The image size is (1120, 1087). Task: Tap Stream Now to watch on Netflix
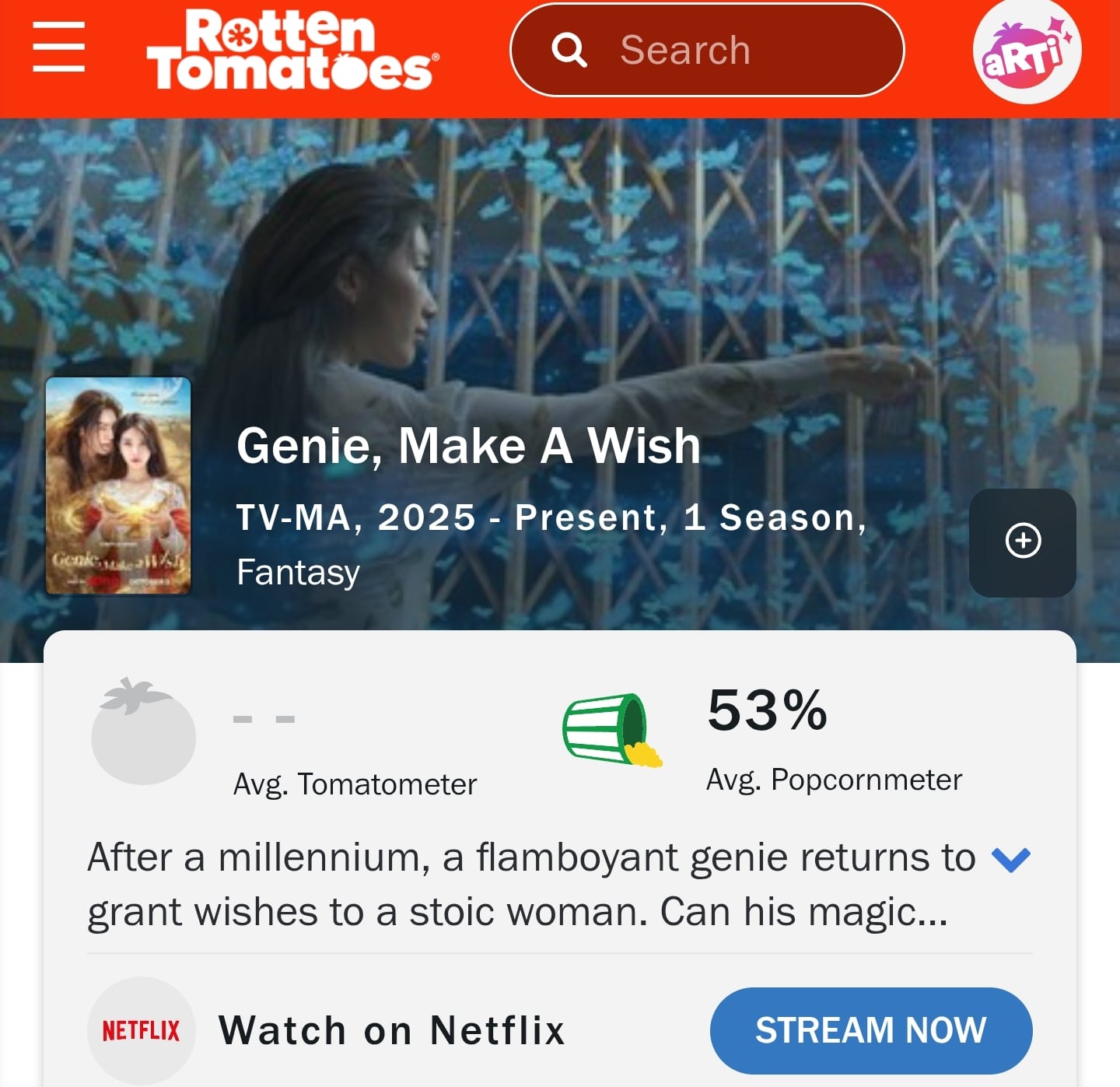870,1030
